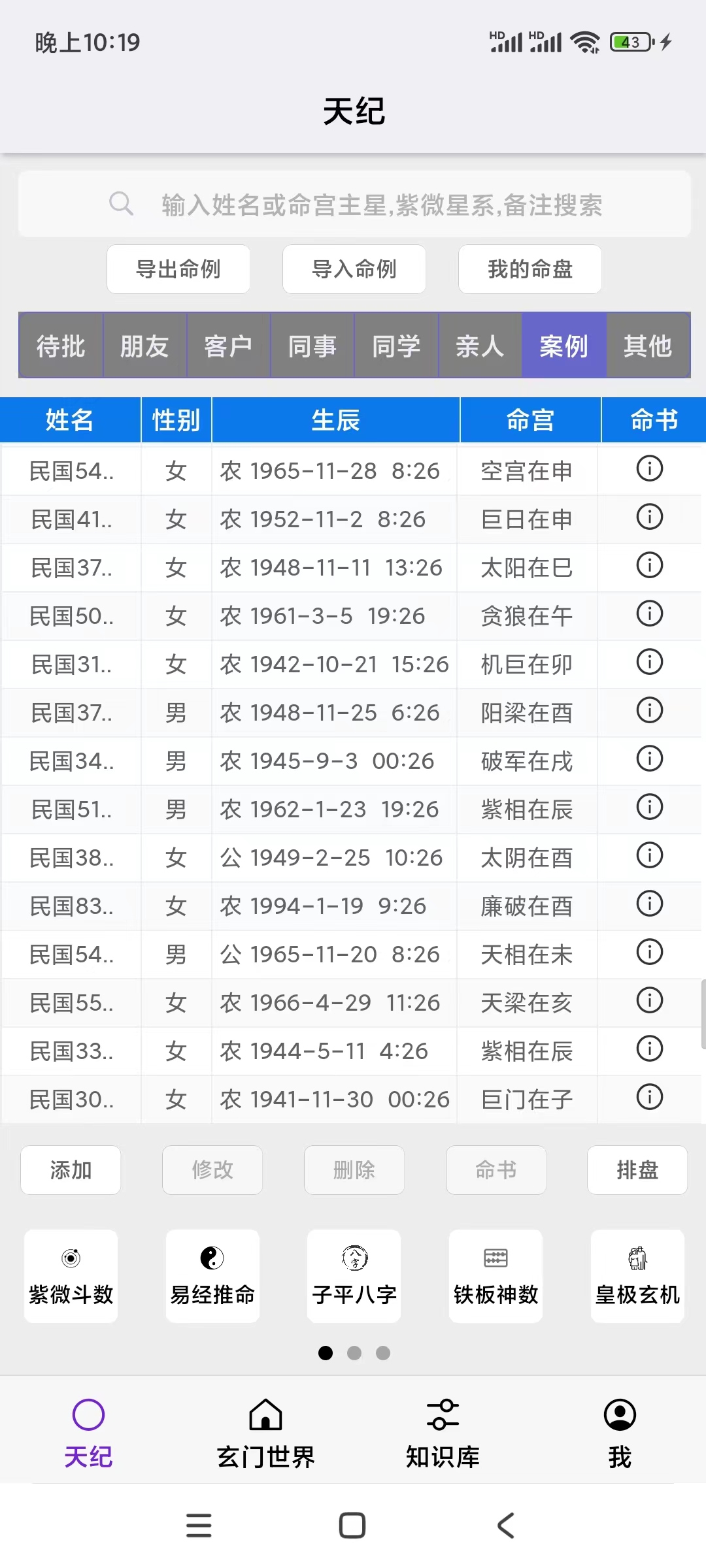Switch to the 其他 category tab
Screen dimensions: 706x1568
[x=648, y=346]
